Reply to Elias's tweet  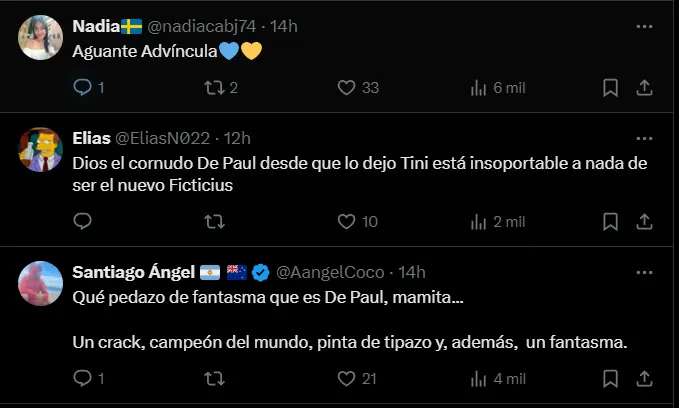[83, 222]
